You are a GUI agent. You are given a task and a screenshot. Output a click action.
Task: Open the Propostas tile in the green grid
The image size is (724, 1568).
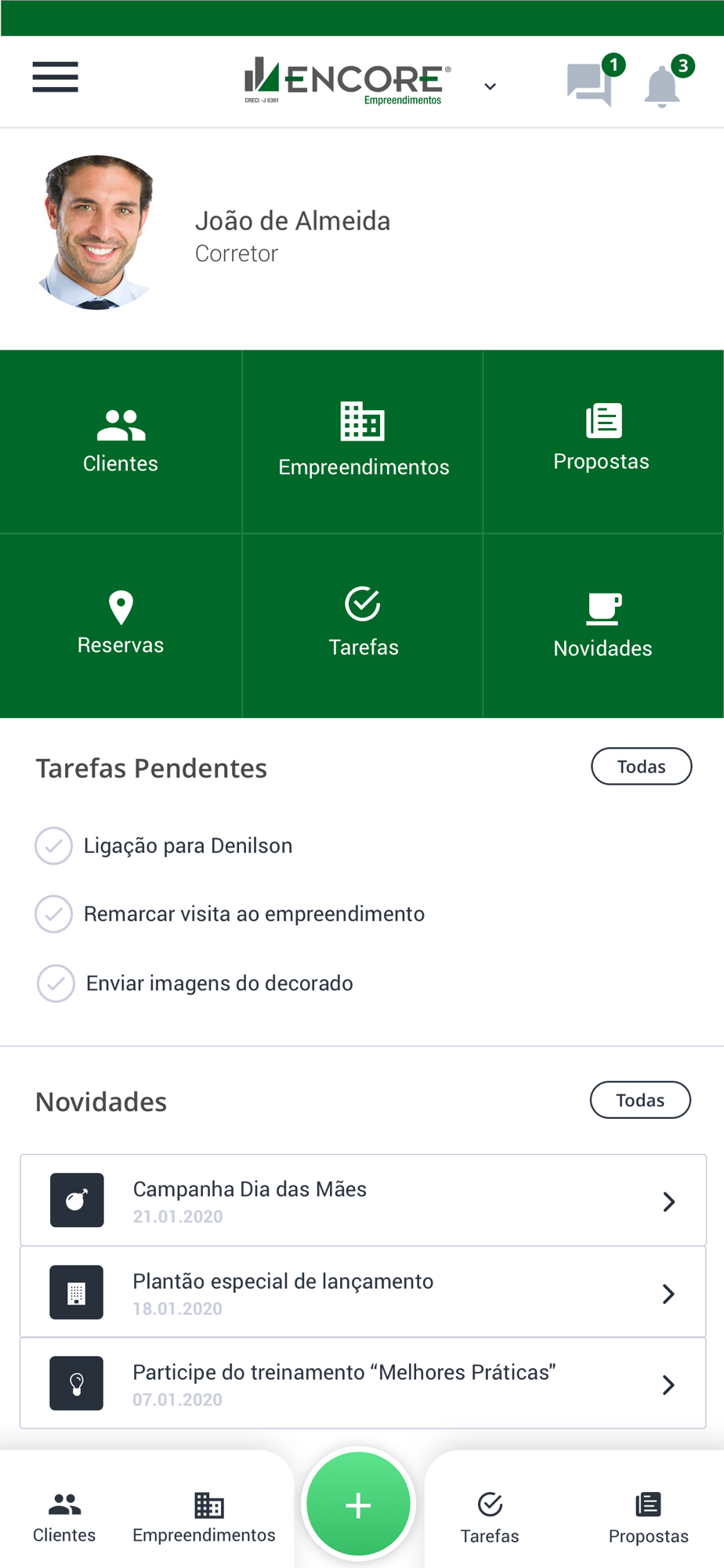click(603, 442)
